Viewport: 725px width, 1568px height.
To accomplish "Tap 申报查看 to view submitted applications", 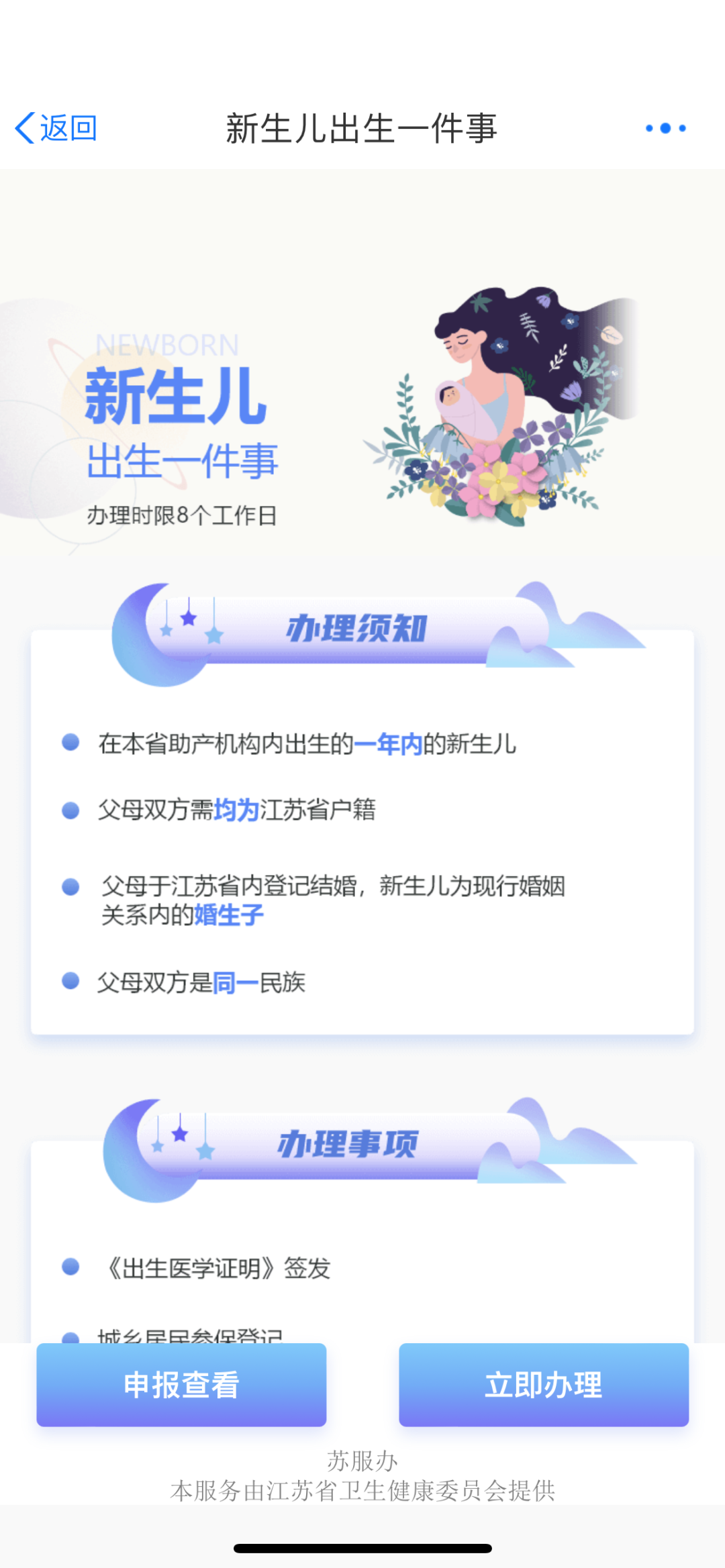I will pos(181,1385).
